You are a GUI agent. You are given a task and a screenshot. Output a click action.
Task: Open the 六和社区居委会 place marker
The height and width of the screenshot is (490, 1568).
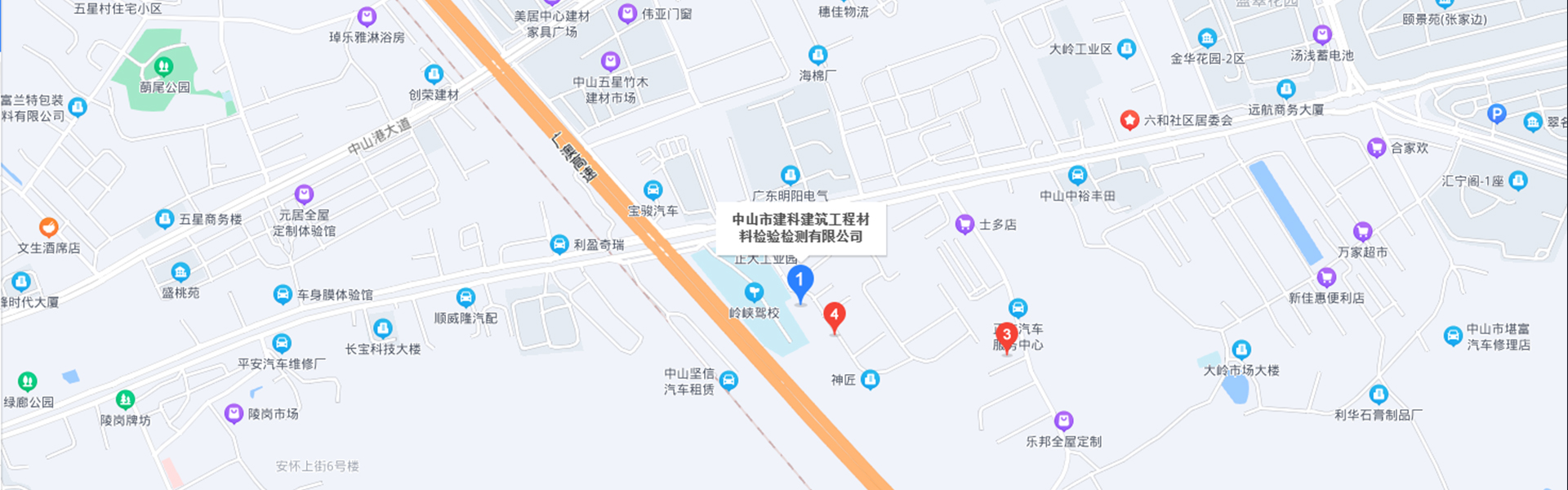1129,121
